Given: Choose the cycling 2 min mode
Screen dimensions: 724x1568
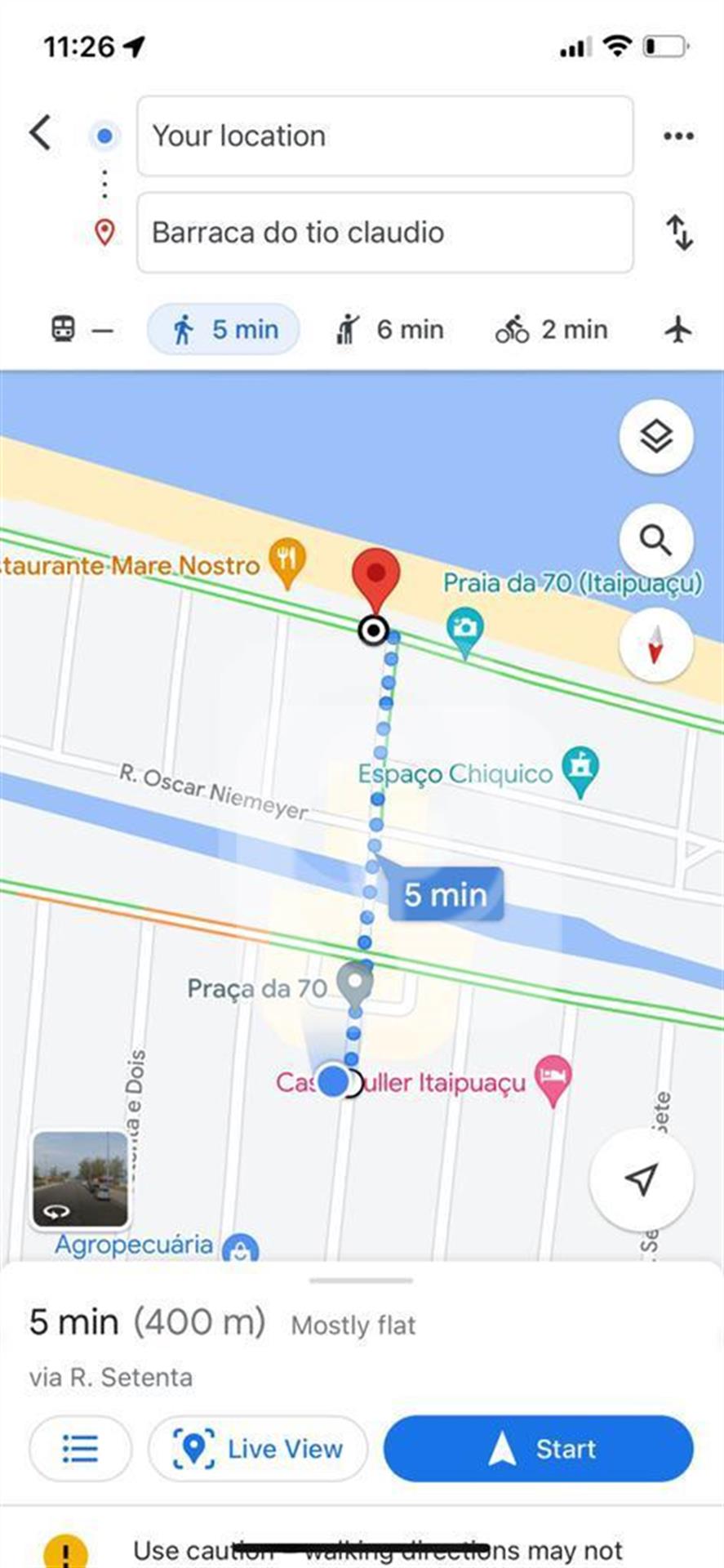Looking at the screenshot, I should (x=552, y=329).
